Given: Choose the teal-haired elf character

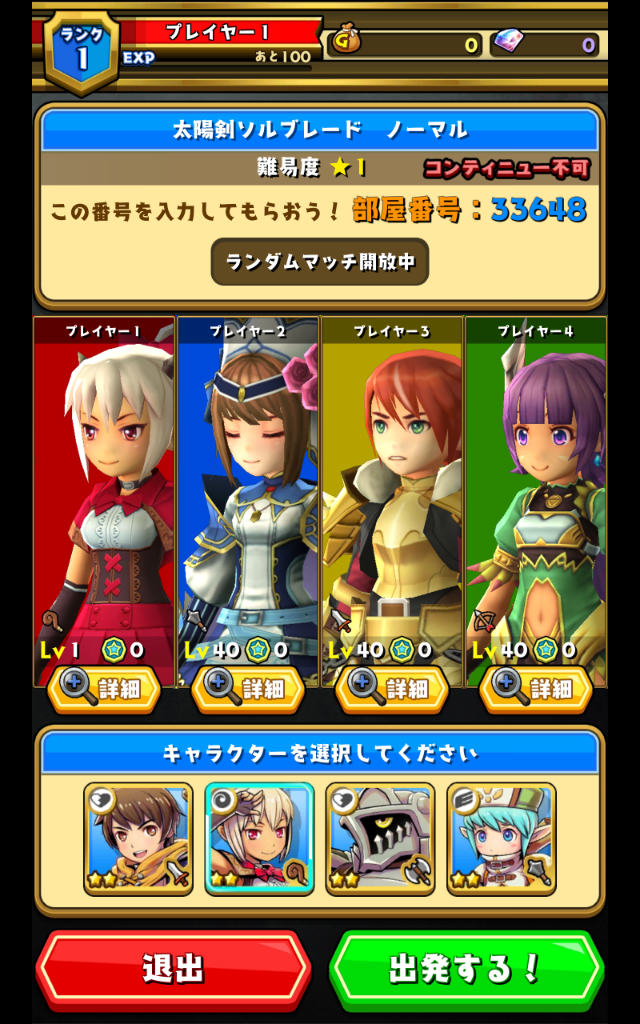Looking at the screenshot, I should click(x=501, y=838).
